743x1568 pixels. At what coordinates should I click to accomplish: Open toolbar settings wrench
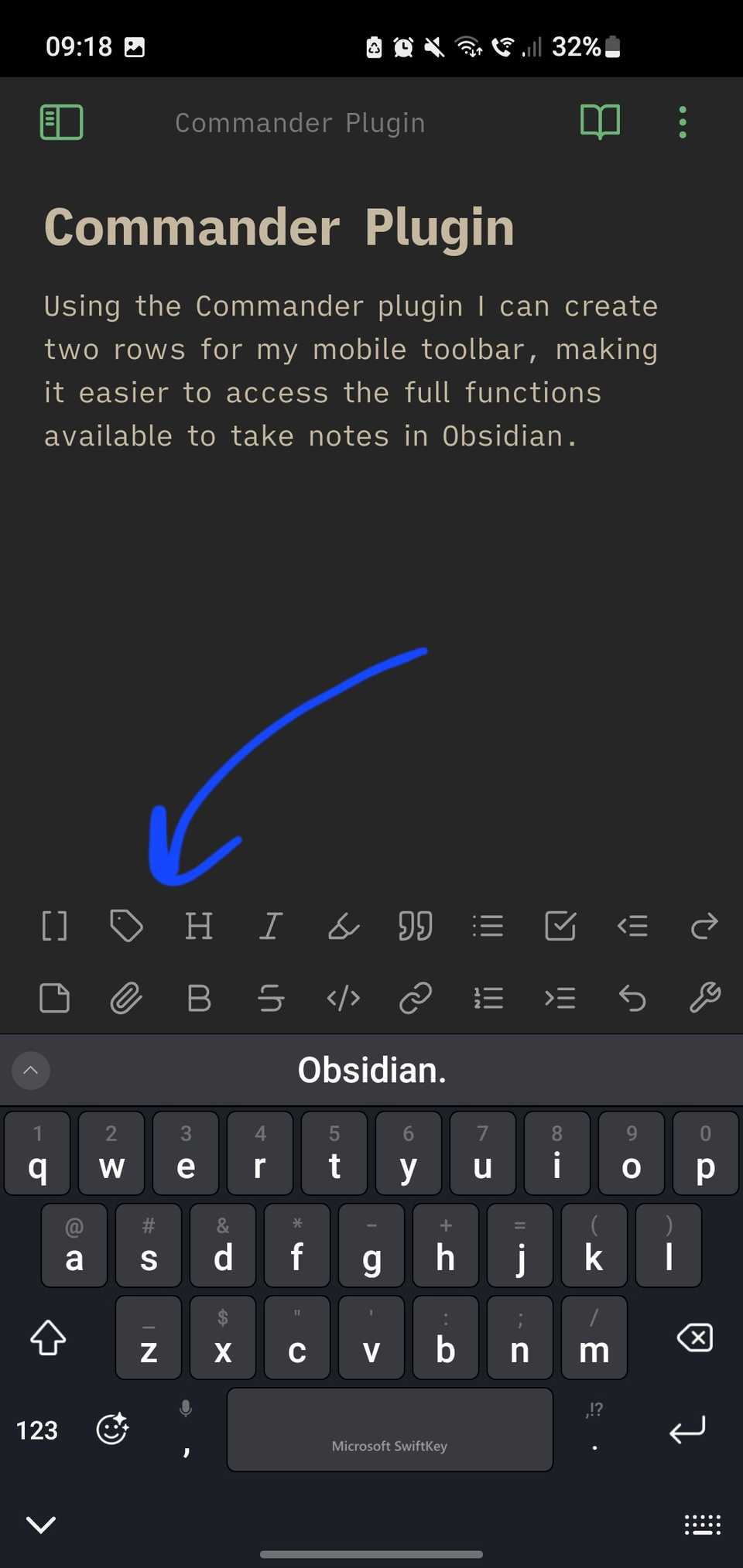click(x=704, y=998)
